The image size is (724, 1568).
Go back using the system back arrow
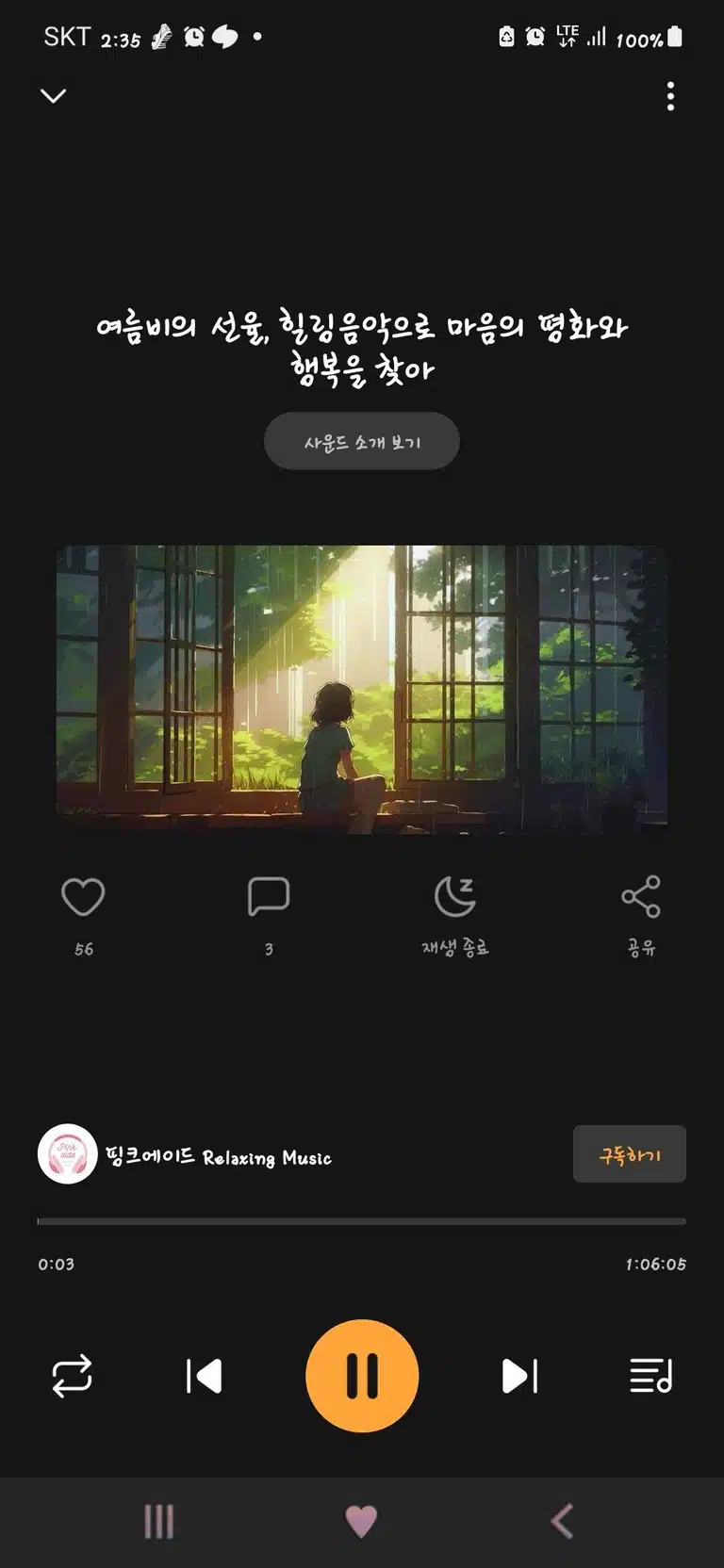(562, 1522)
